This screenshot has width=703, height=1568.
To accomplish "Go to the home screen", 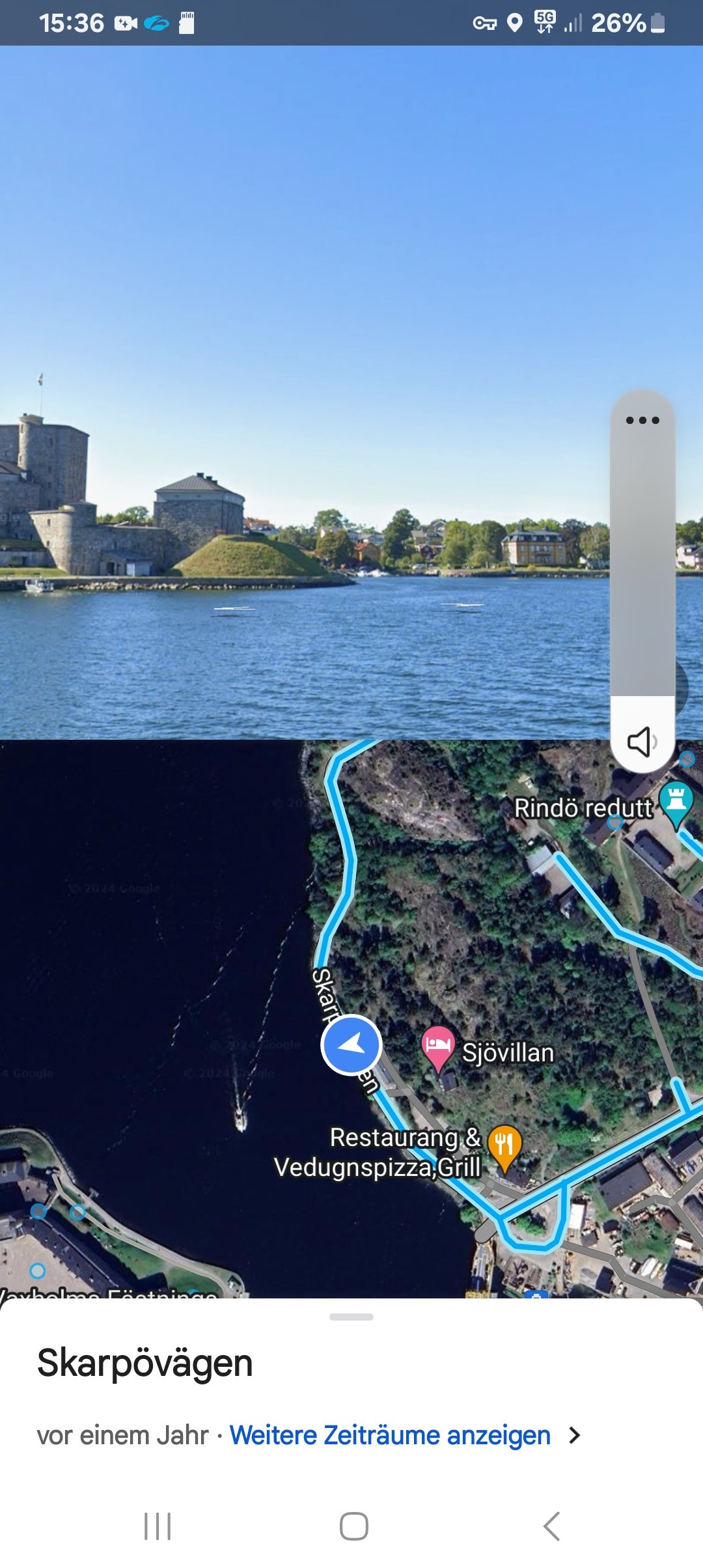I will (x=354, y=1526).
